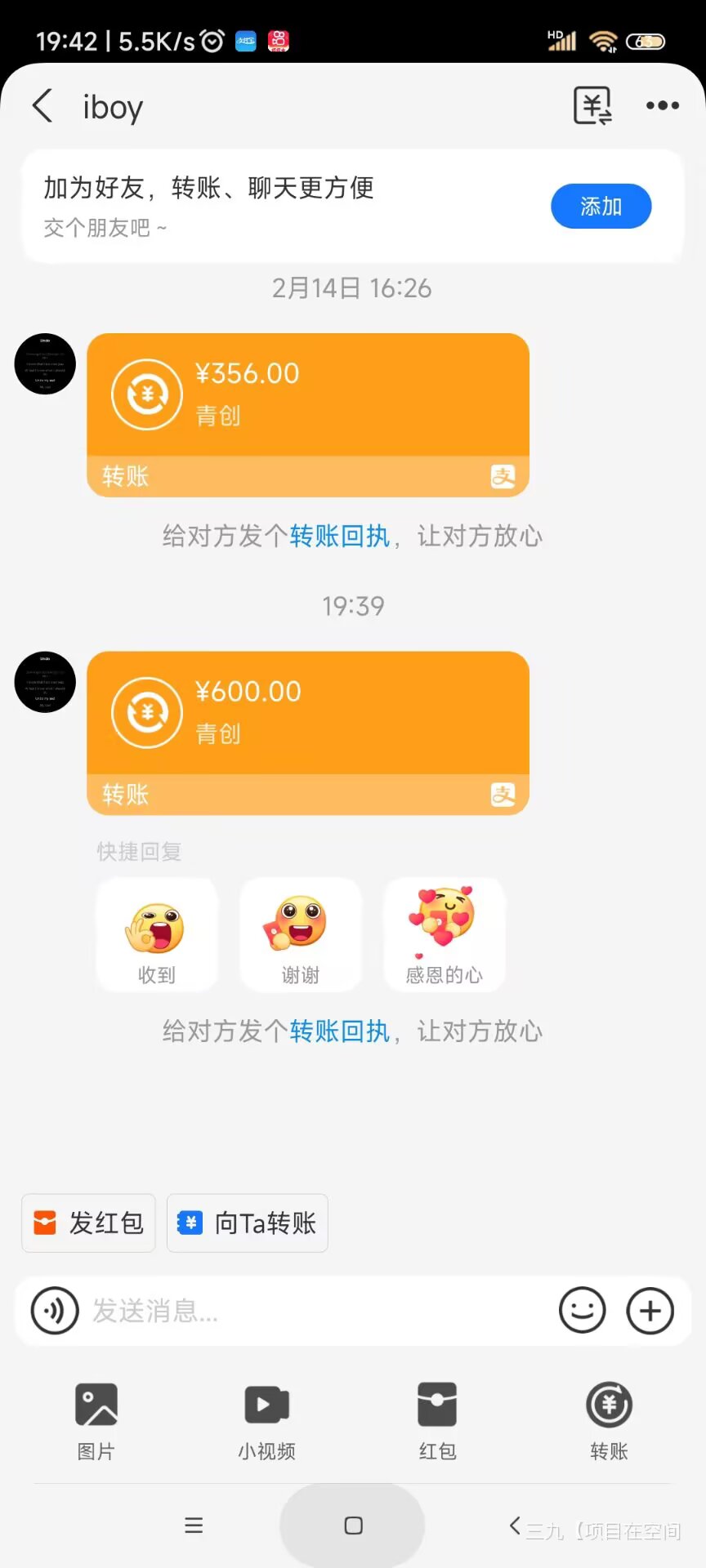Viewport: 706px width, 1568px height.
Task: Open the 红包 (red packet) icon at bottom
Action: coord(437,1419)
